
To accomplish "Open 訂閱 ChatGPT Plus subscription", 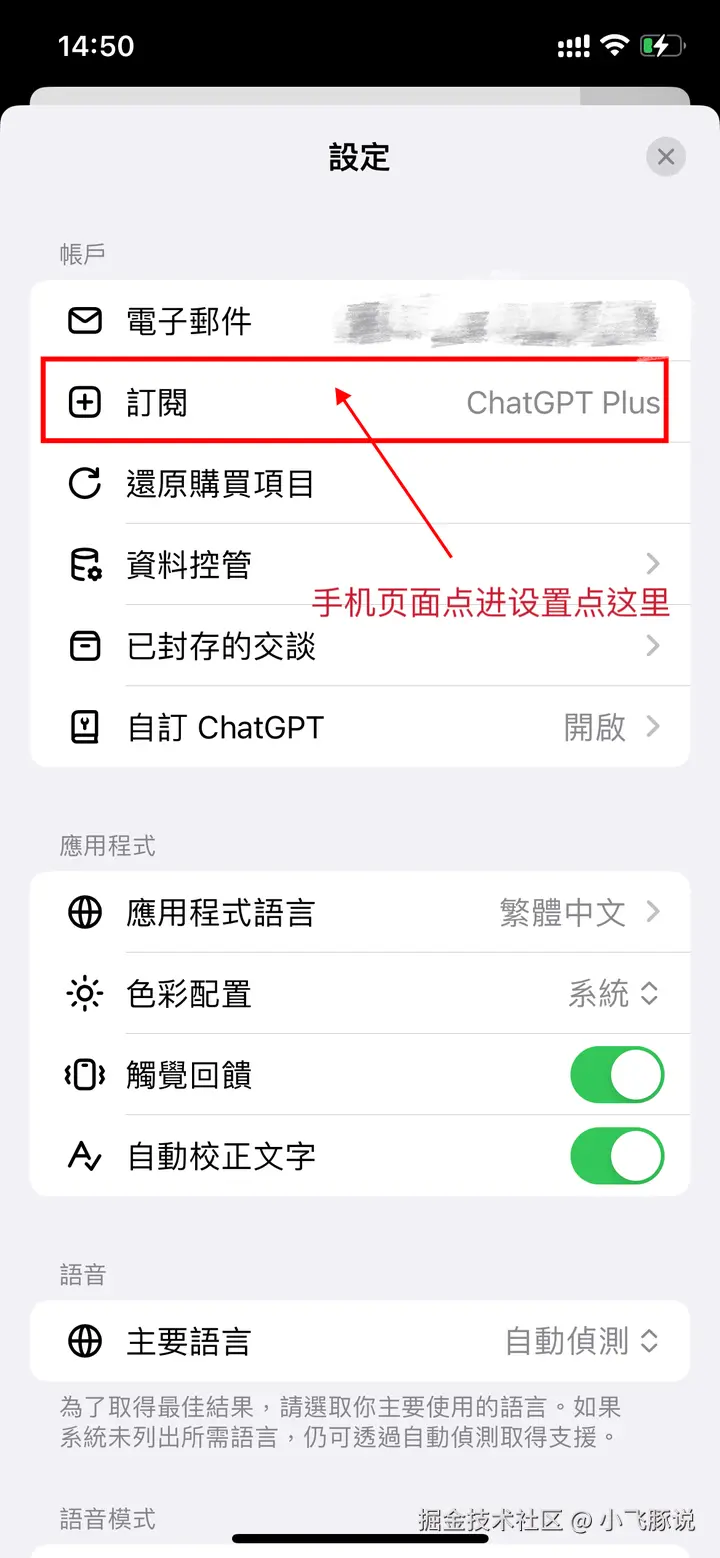I will pos(360,403).
